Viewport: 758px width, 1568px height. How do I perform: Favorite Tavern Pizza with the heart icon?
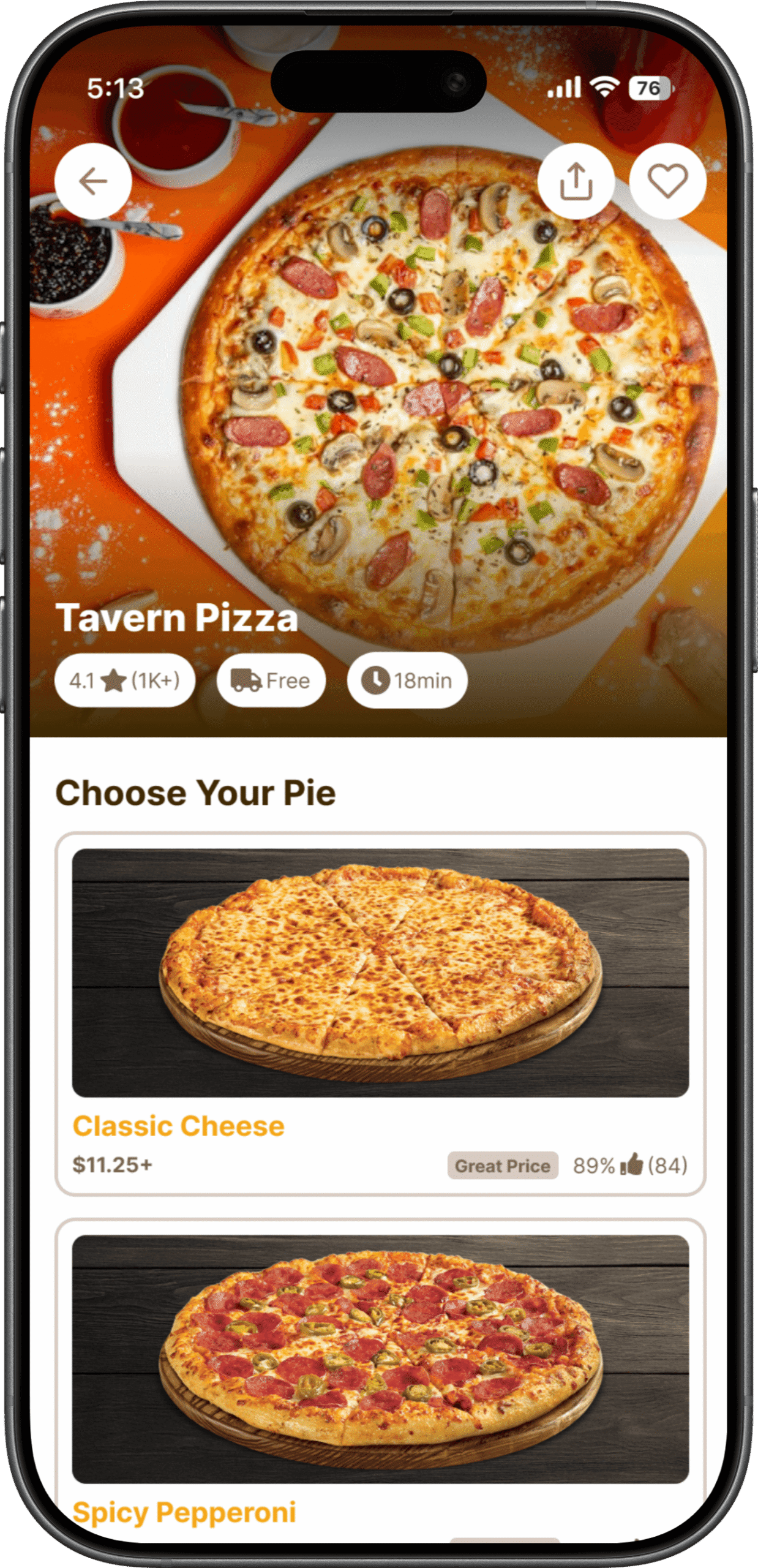point(667,181)
